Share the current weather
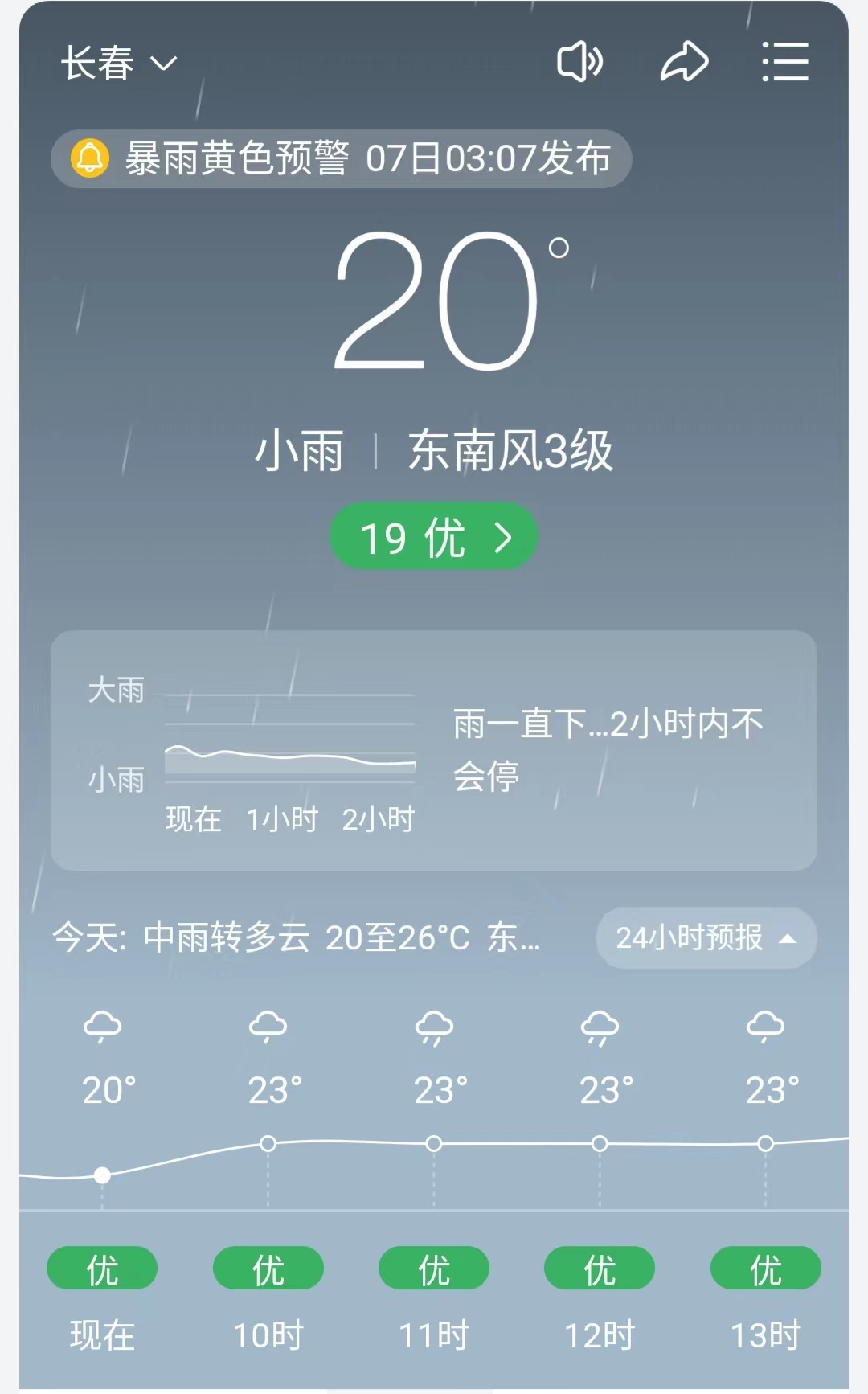 pos(684,62)
